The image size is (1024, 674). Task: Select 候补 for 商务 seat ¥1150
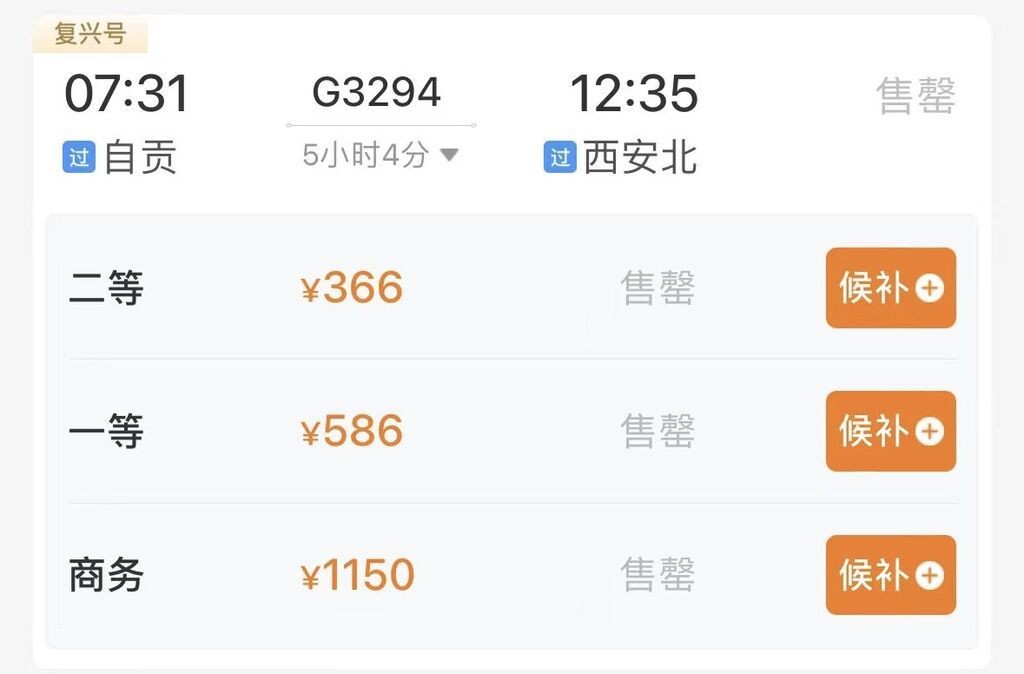click(890, 575)
